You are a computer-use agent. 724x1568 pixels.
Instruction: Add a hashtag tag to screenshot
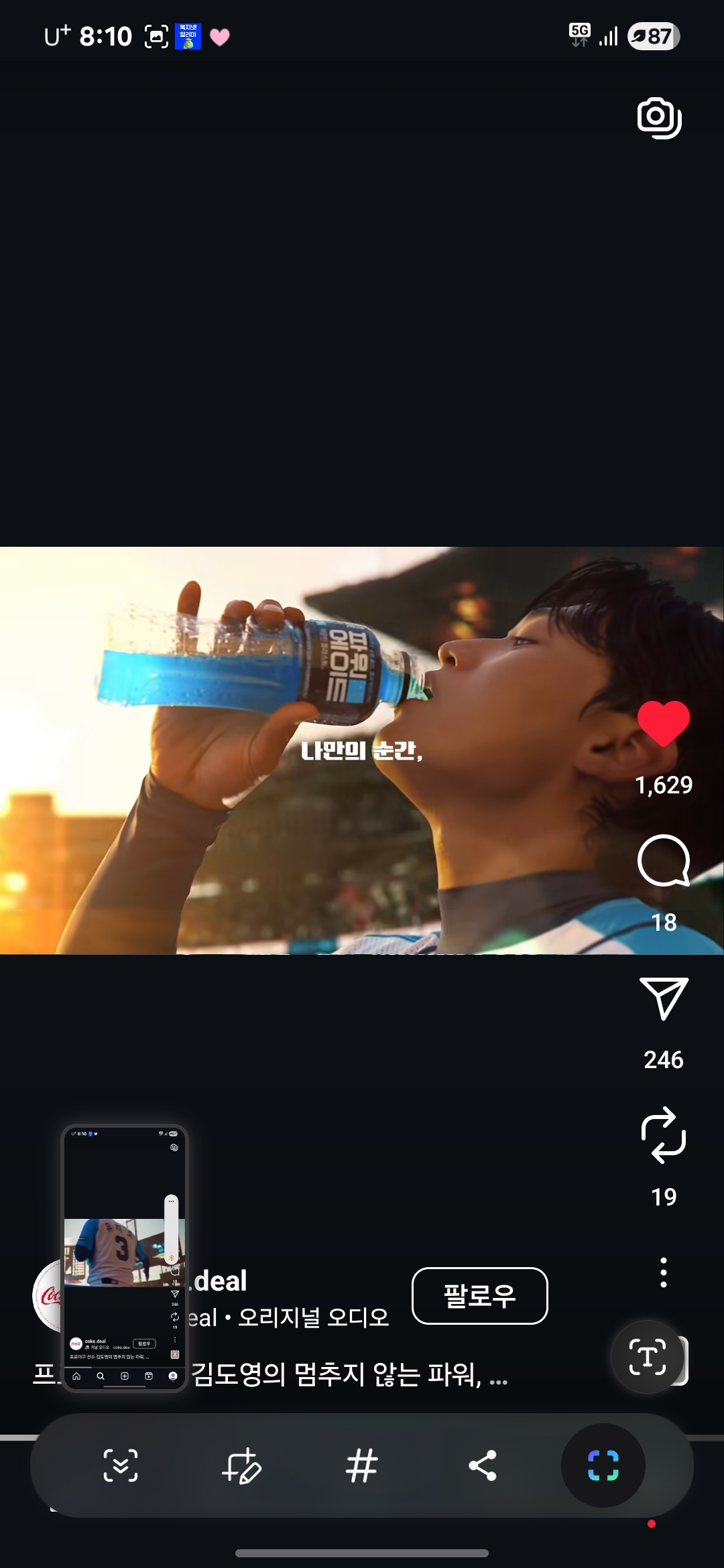[x=362, y=1465]
